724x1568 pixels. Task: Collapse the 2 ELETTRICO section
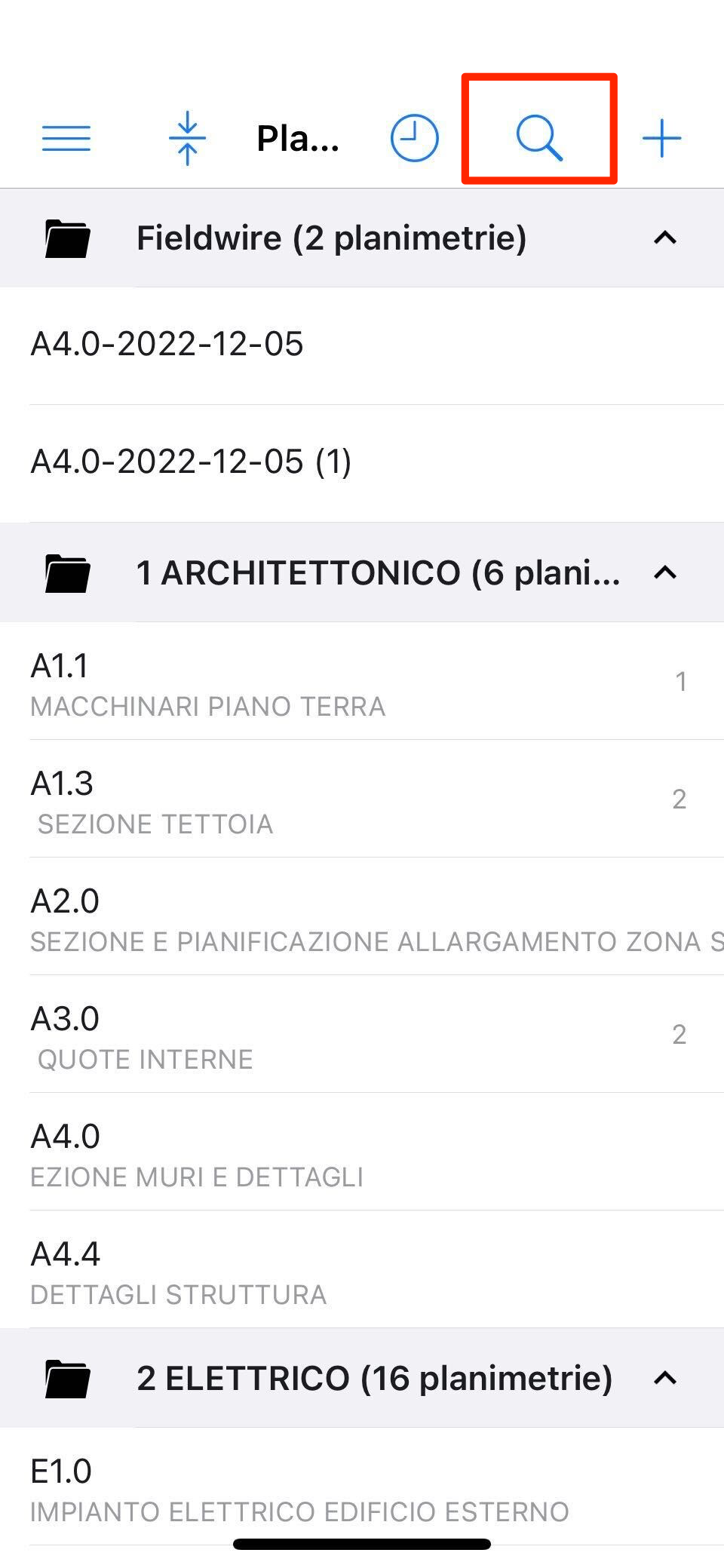click(x=664, y=1378)
